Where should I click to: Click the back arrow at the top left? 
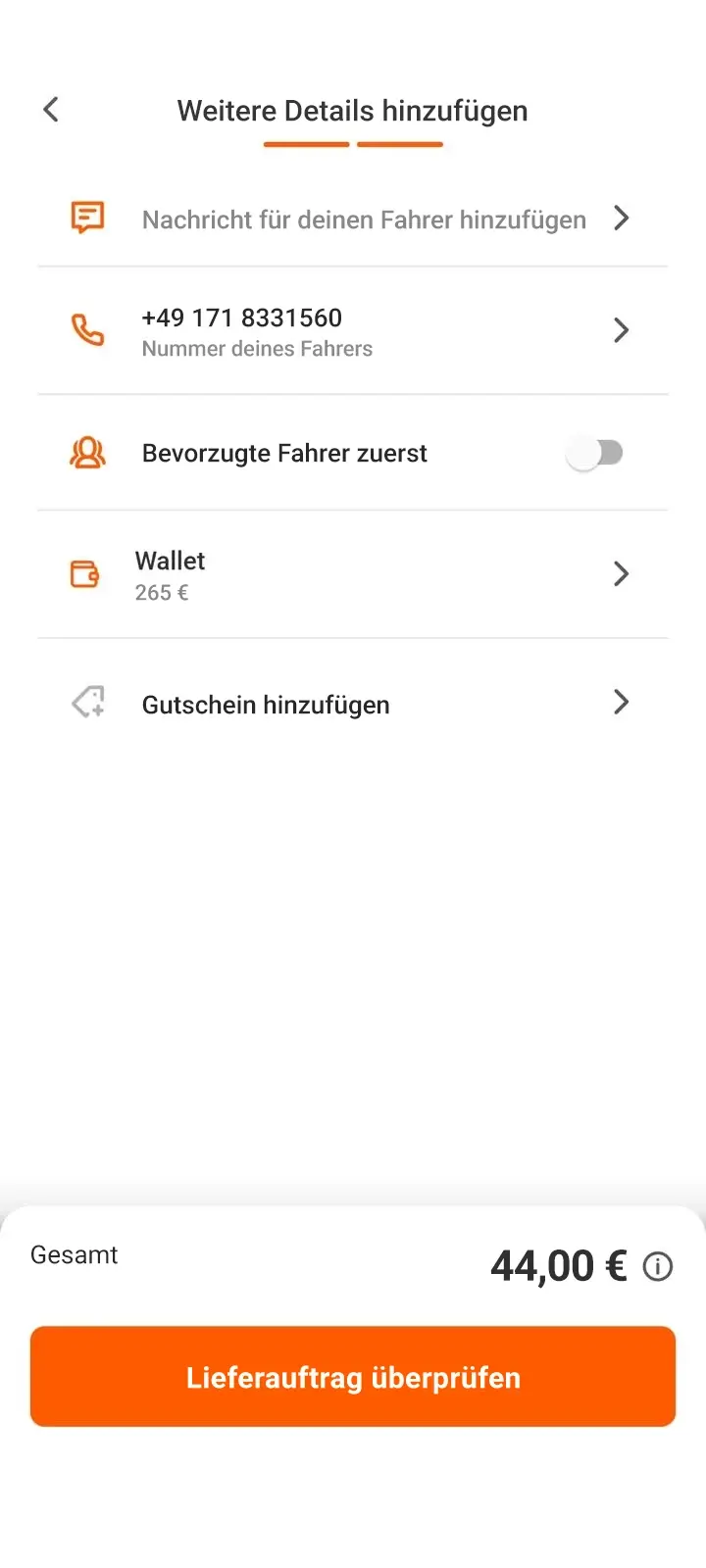[x=50, y=110]
